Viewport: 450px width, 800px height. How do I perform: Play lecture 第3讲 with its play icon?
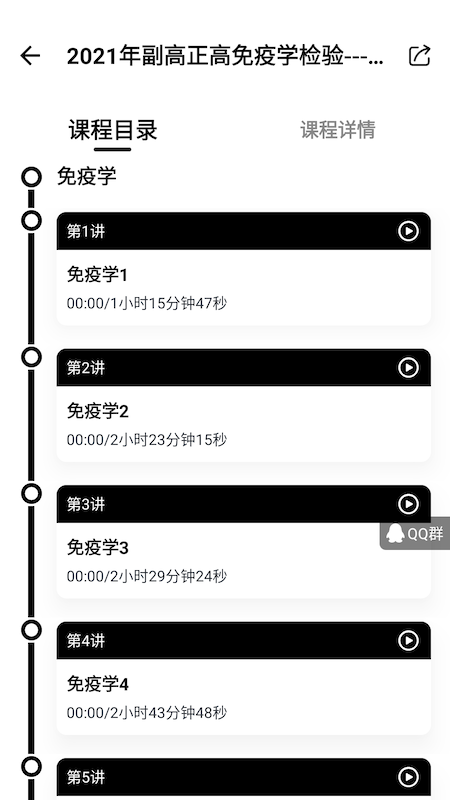click(x=408, y=504)
